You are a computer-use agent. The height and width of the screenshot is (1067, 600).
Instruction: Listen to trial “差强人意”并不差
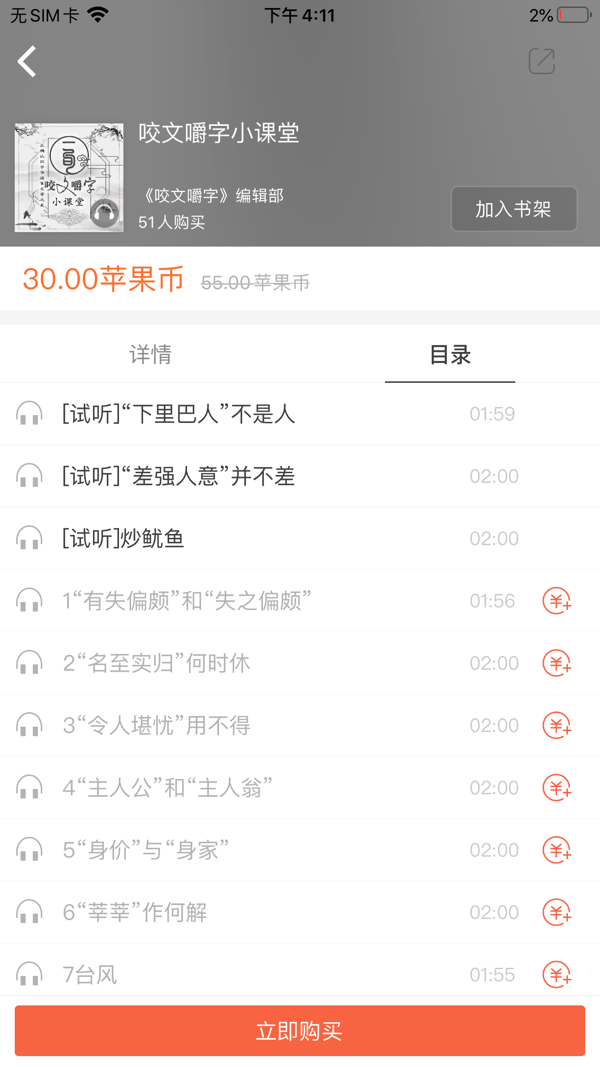[178, 476]
